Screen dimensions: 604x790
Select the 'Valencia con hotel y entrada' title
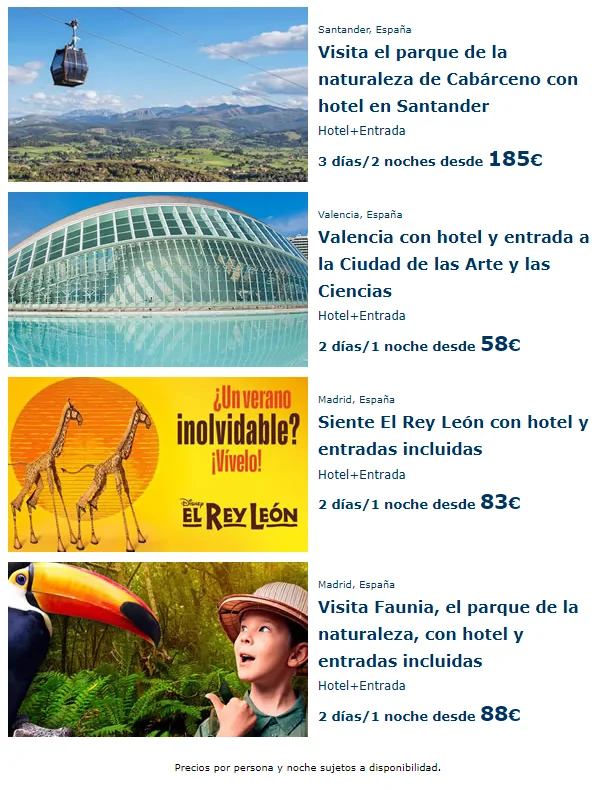(x=453, y=264)
